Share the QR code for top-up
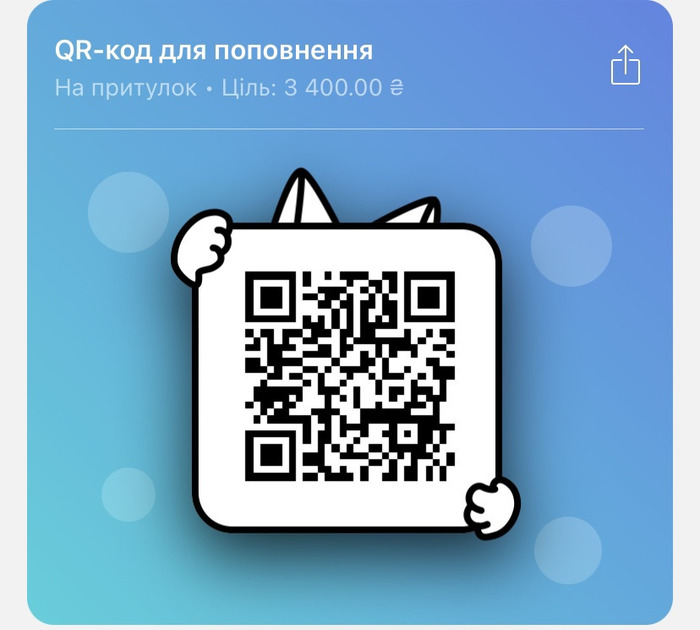This screenshot has height=630, width=700. 625,65
